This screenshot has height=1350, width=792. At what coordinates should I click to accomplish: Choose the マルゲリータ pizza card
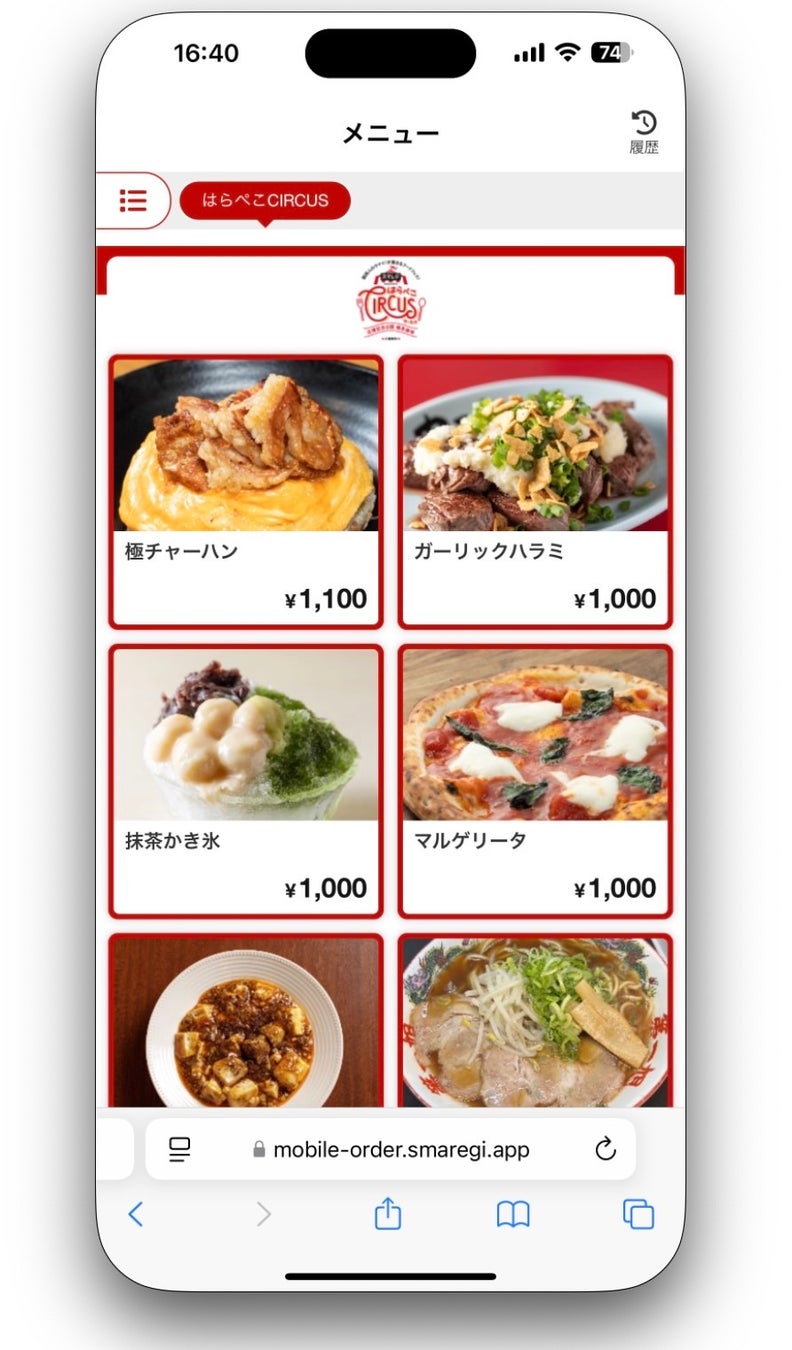pos(535,780)
